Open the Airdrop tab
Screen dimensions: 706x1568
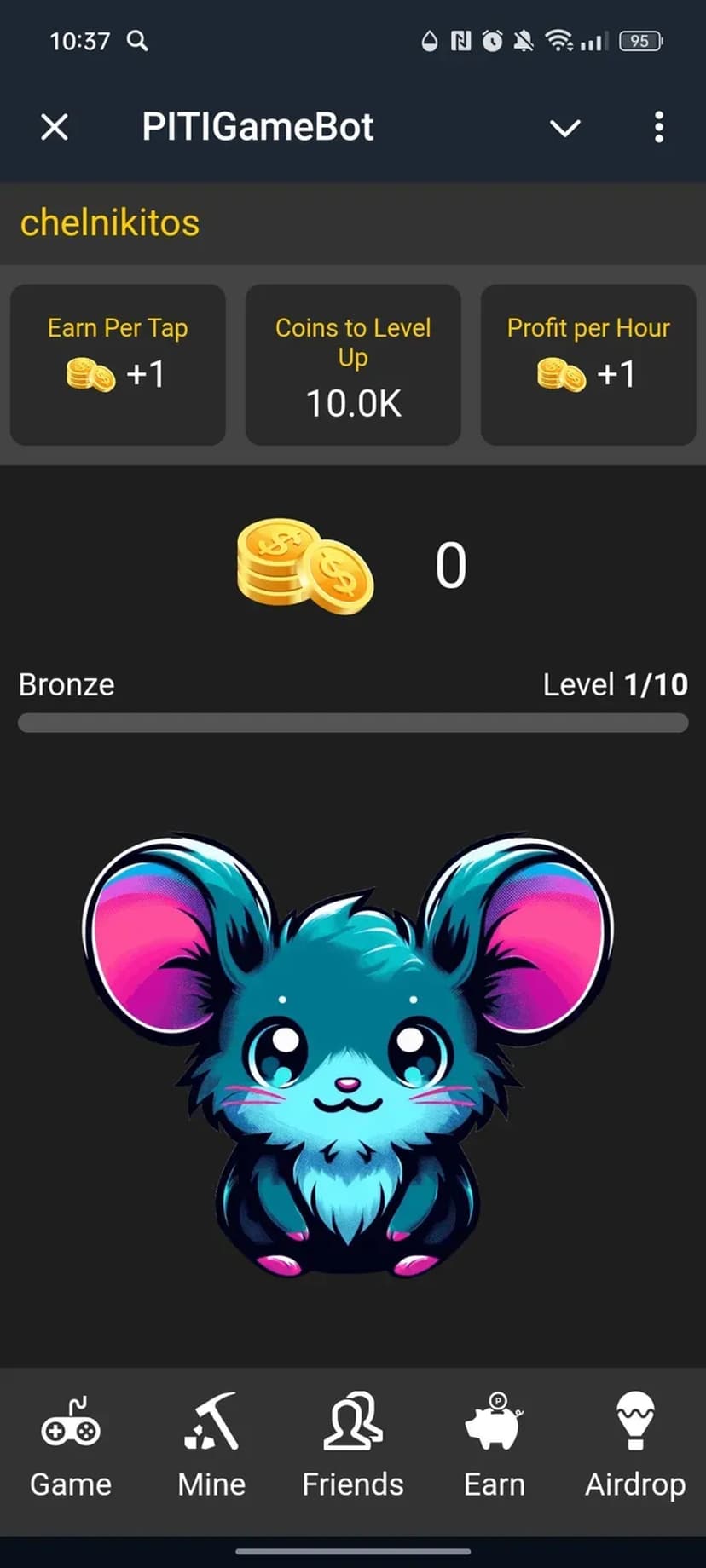[x=635, y=1449]
